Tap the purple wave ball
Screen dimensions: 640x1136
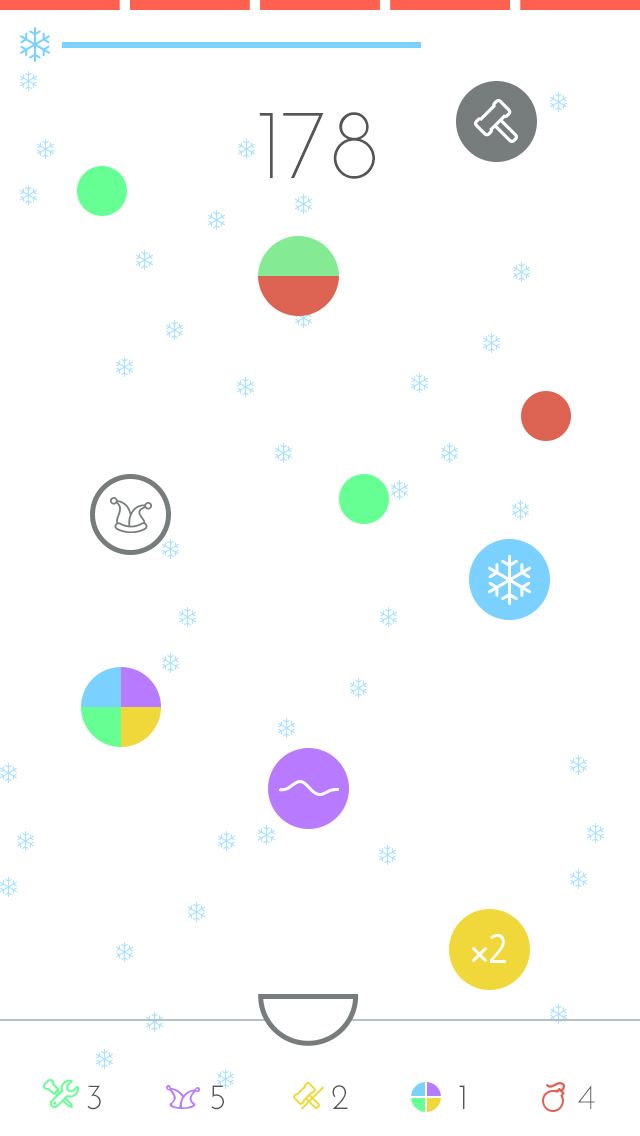[309, 788]
